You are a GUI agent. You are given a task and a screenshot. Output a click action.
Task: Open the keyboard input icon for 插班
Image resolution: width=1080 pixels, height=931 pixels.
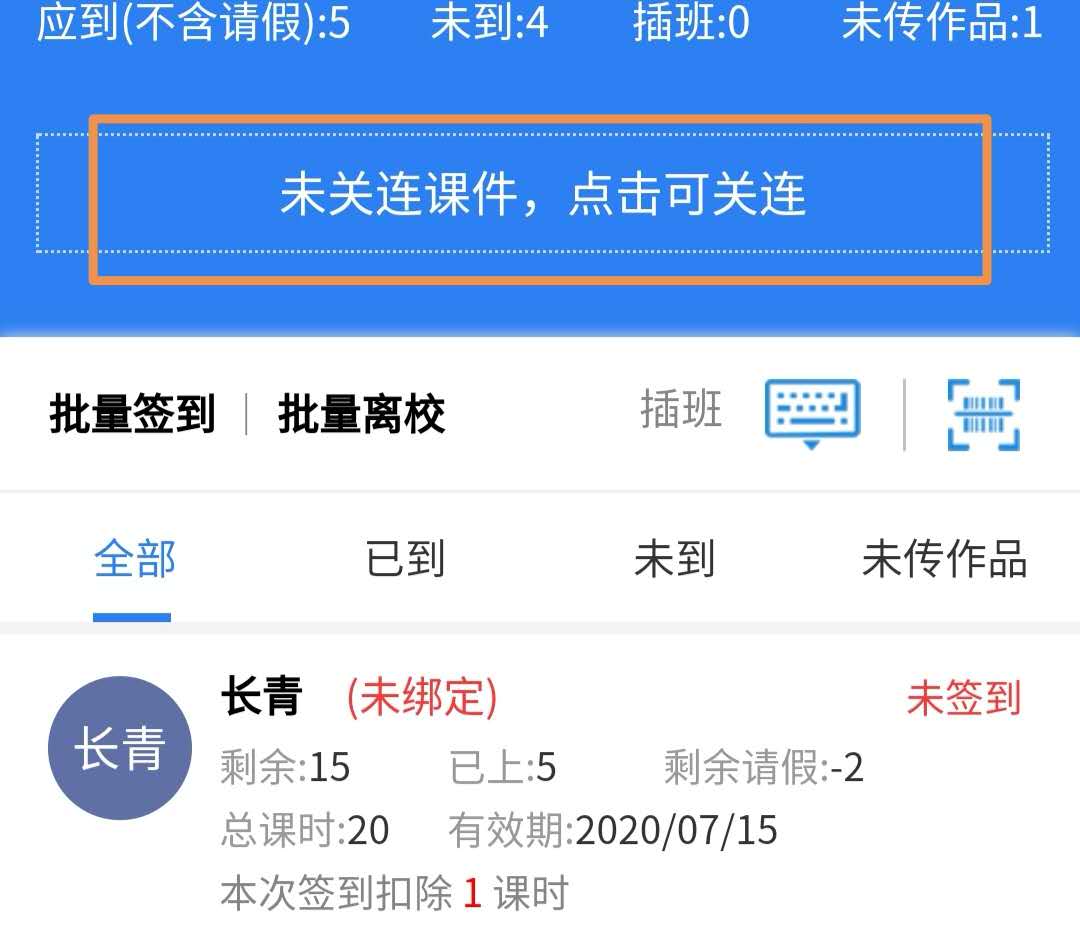[812, 412]
